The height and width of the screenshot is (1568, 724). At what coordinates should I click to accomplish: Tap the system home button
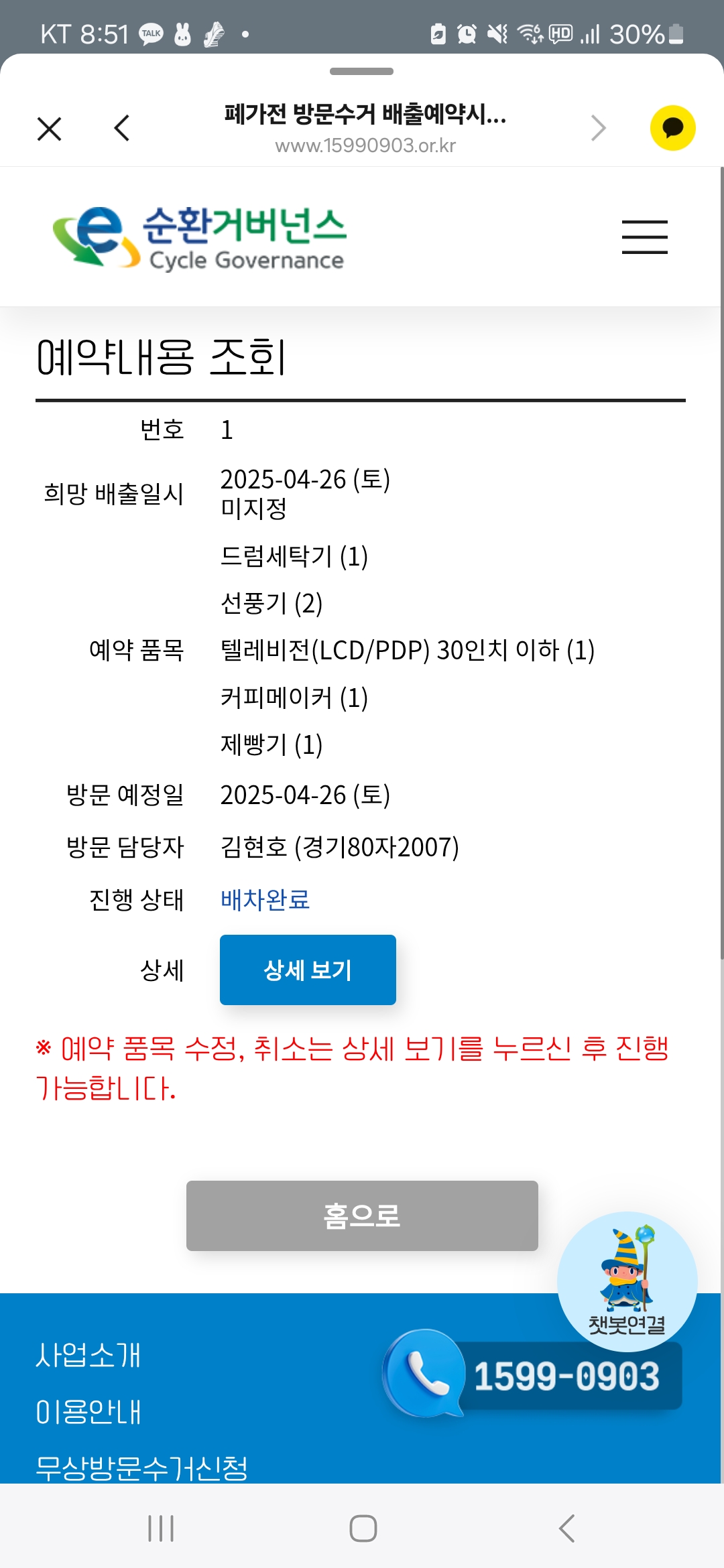363,1528
